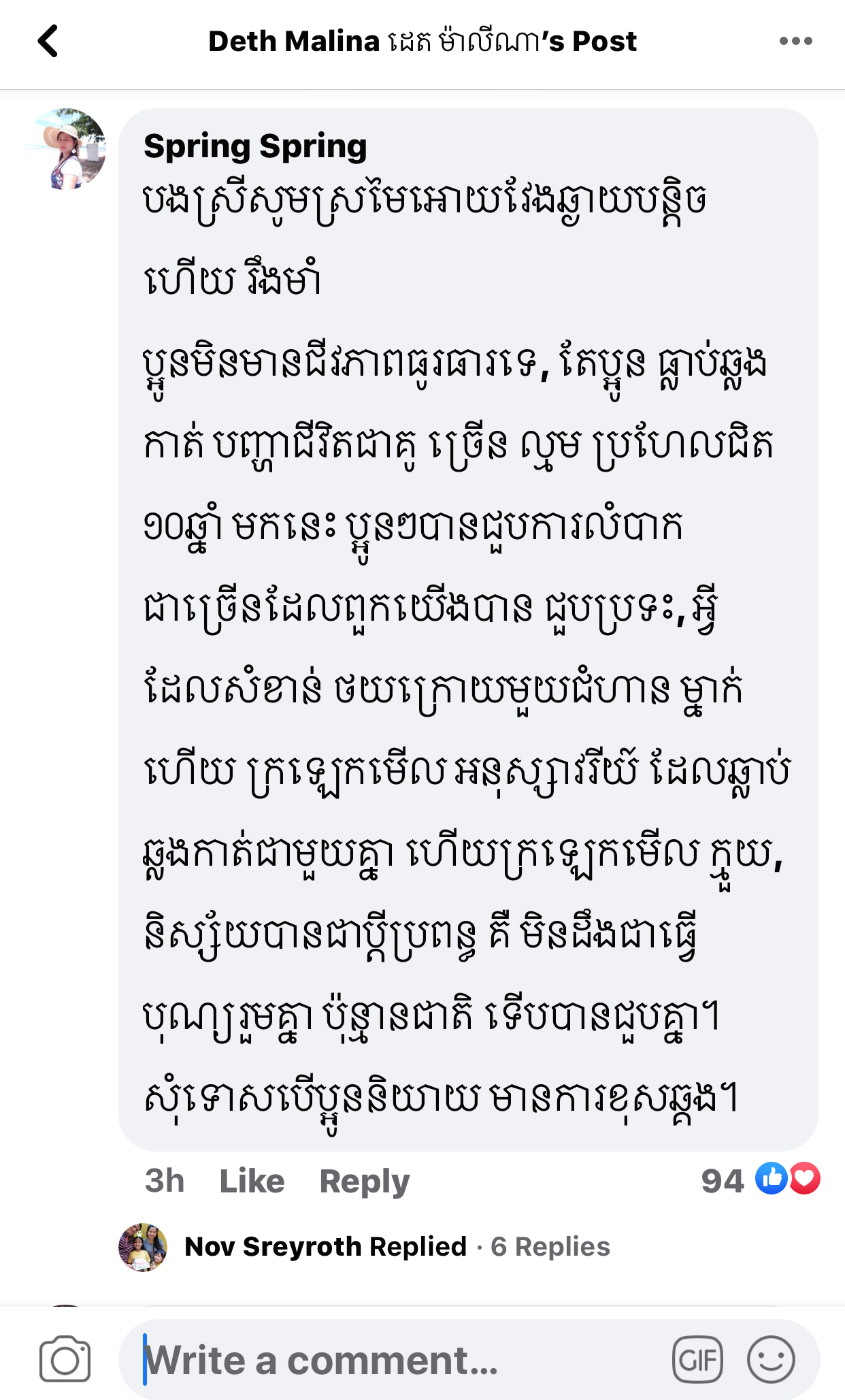Like Spring Spring's comment
This screenshot has width=845, height=1400.
pos(252,1181)
